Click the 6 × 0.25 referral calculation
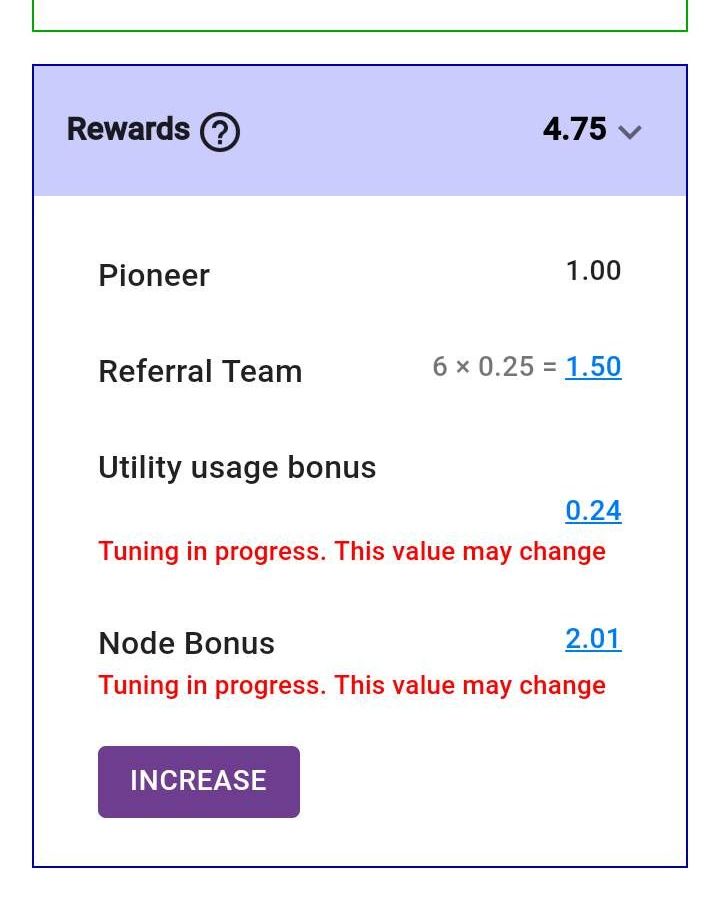The height and width of the screenshot is (900, 720). click(483, 366)
